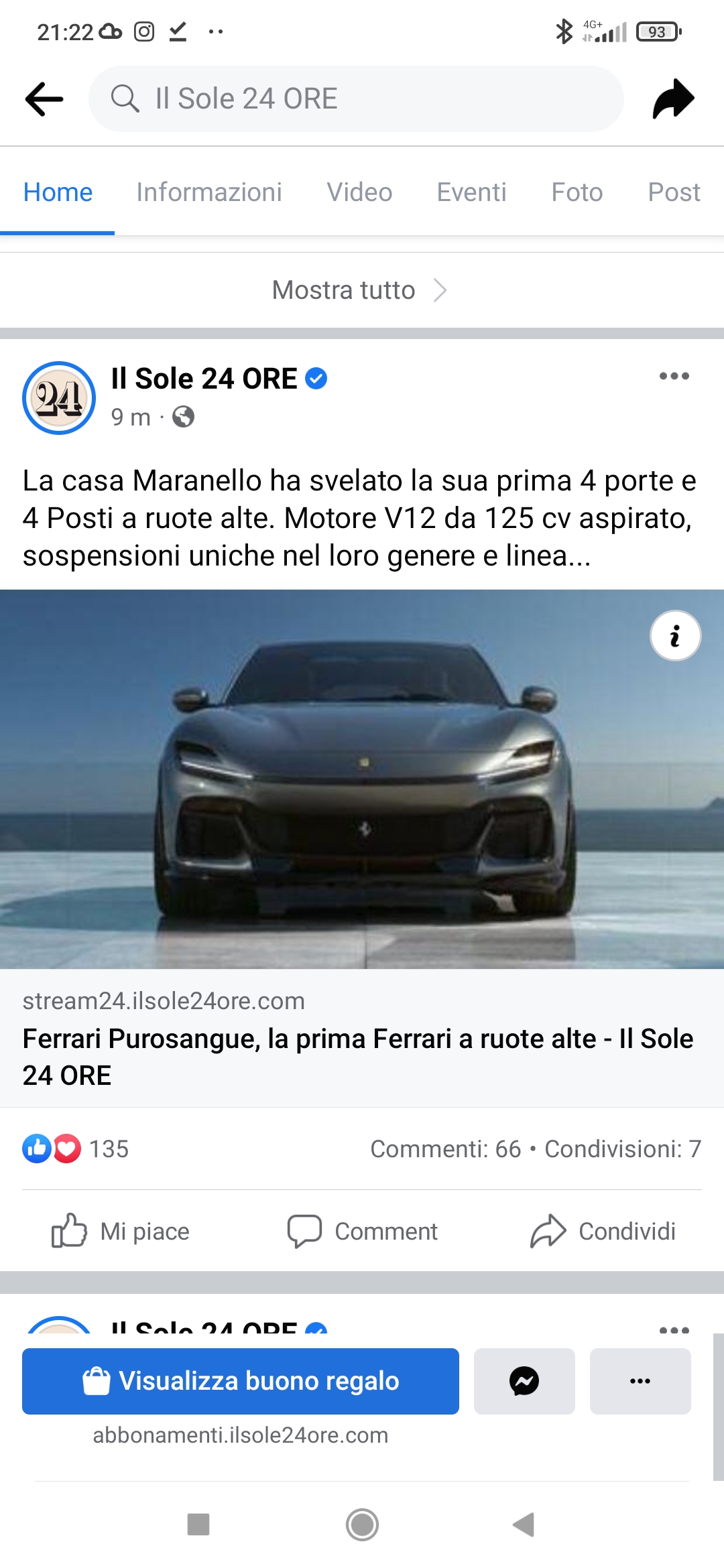This screenshot has width=724, height=1568.
Task: Tap Visualizza buono regalo button
Action: (x=241, y=1381)
